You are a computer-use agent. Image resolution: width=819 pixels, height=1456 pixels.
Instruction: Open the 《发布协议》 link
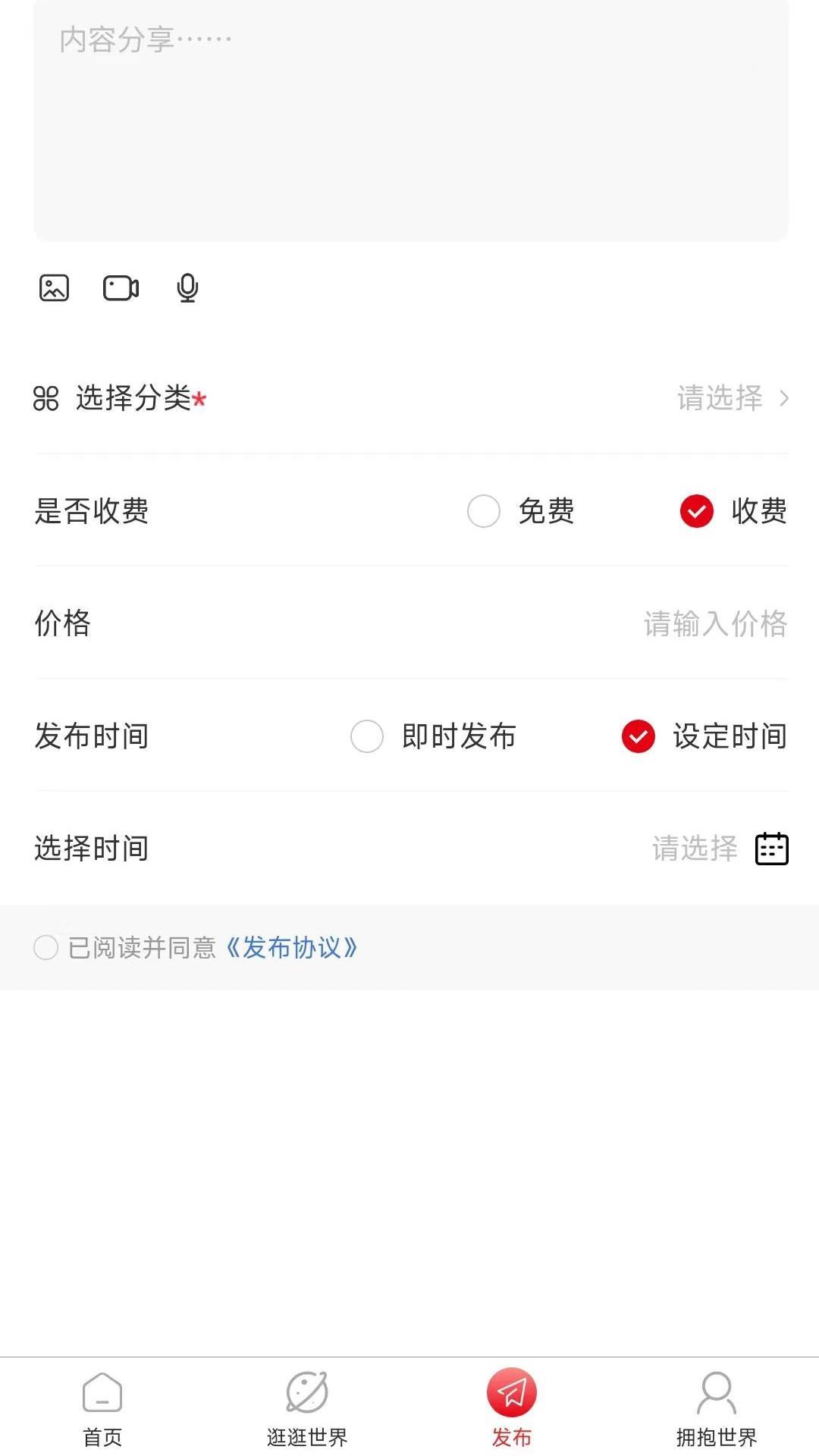click(x=292, y=947)
